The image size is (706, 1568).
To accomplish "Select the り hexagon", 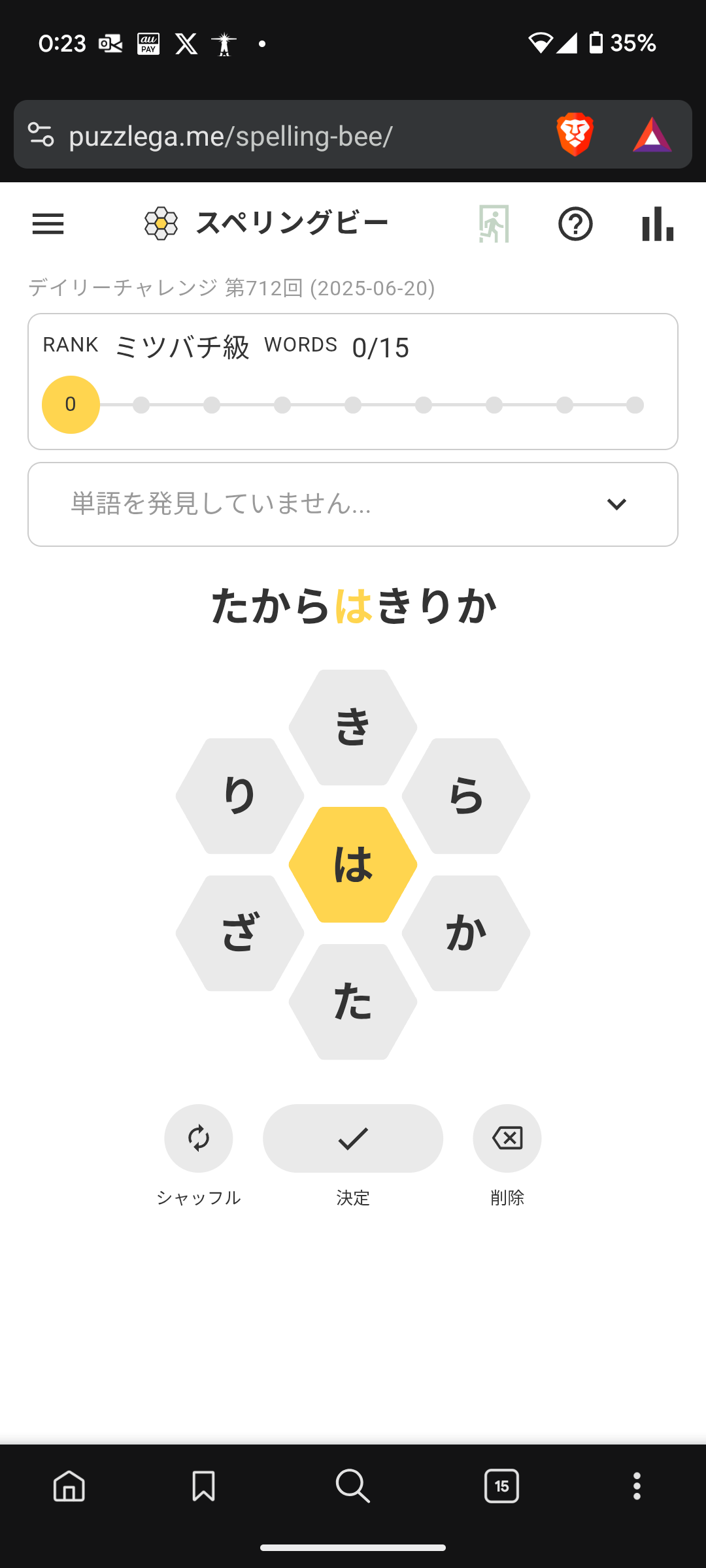I will [x=240, y=796].
